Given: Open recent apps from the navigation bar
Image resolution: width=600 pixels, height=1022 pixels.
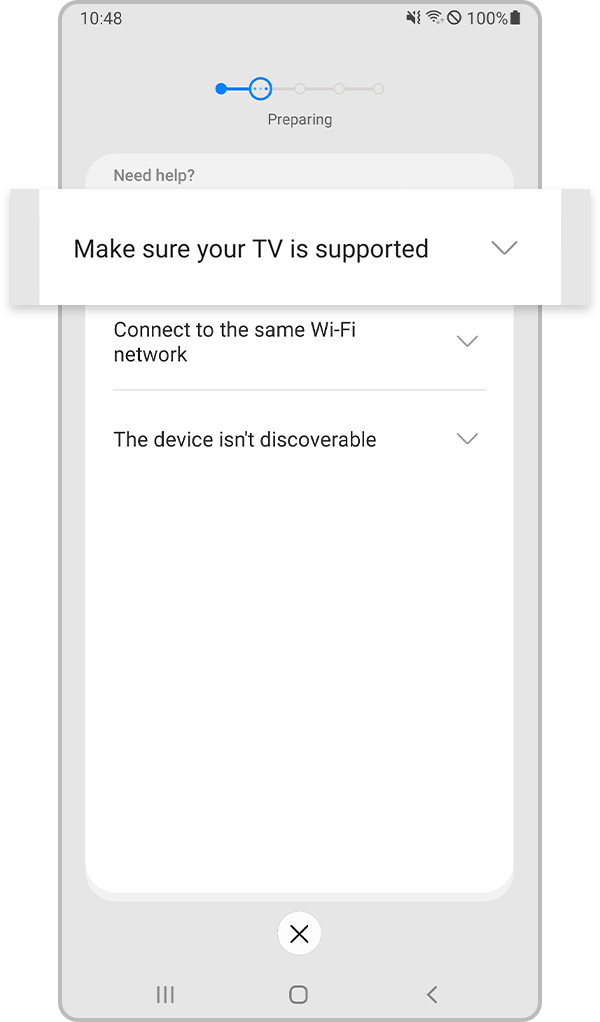Looking at the screenshot, I should (166, 994).
